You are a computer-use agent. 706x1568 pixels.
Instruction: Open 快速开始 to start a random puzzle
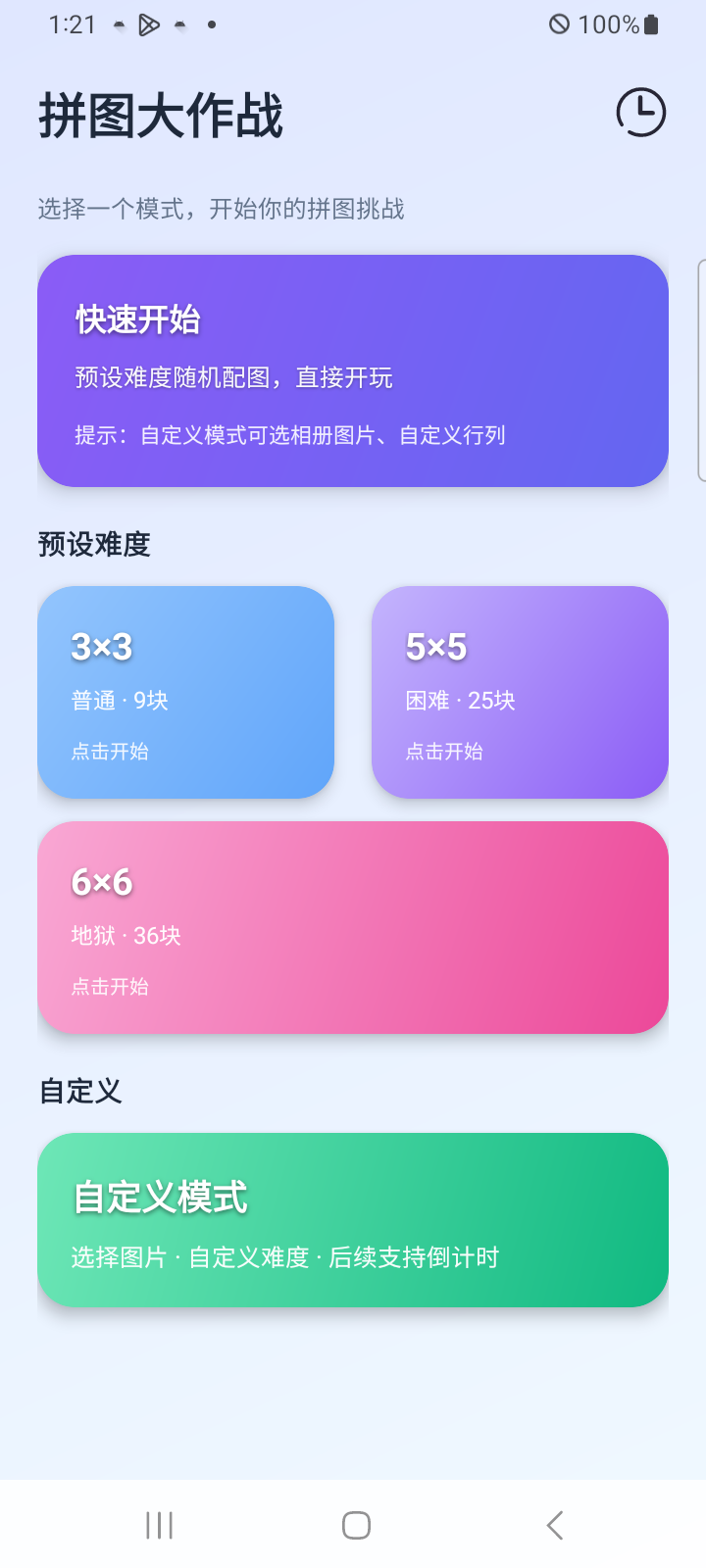[352, 370]
